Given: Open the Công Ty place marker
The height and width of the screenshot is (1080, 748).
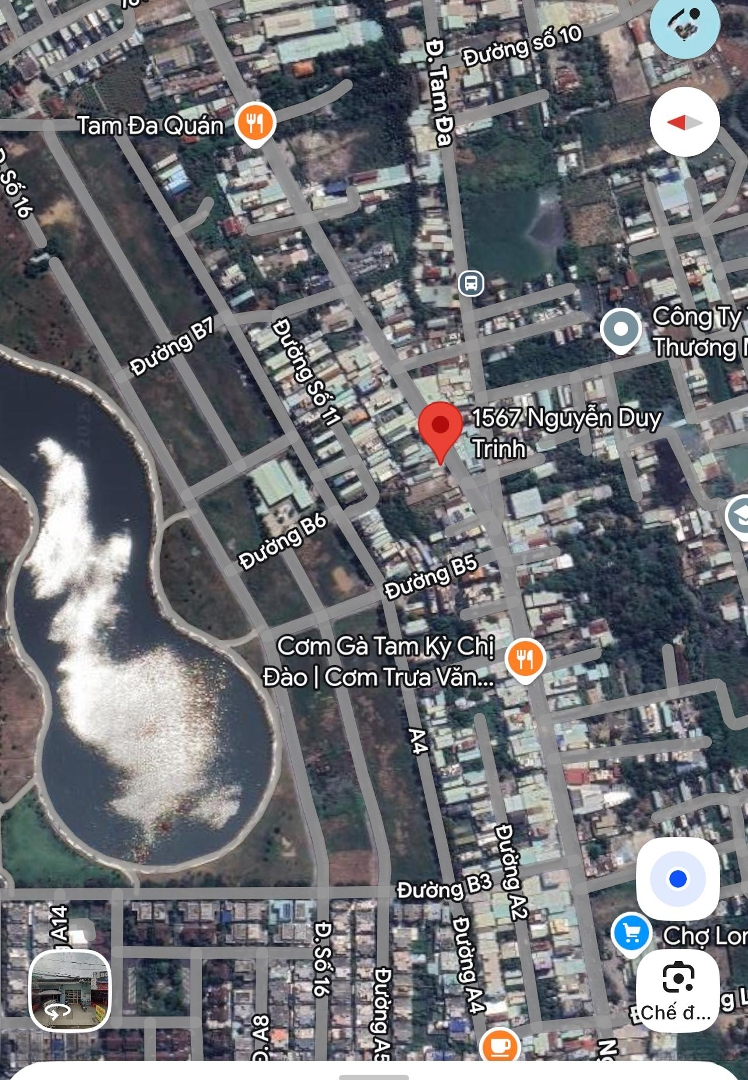Looking at the screenshot, I should click(x=621, y=330).
